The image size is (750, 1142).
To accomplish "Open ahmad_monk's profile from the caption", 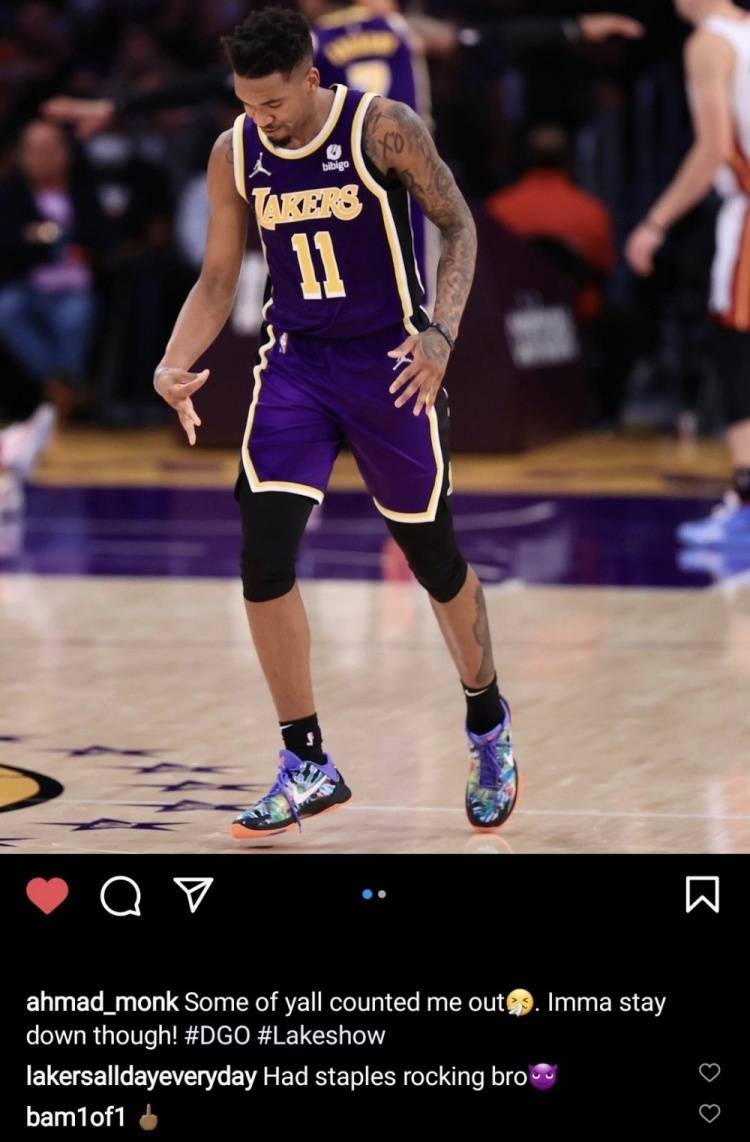I will click(102, 1002).
